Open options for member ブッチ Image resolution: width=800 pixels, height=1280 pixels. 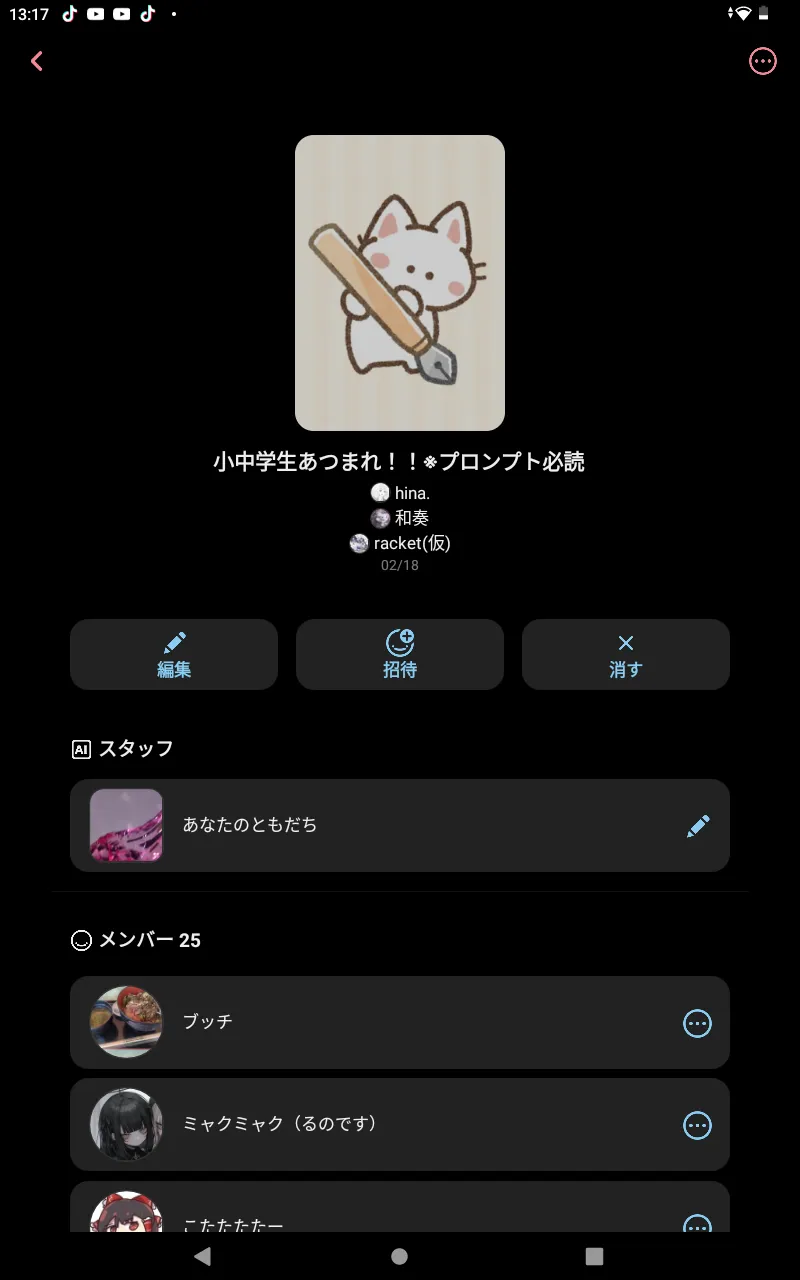tap(697, 1022)
